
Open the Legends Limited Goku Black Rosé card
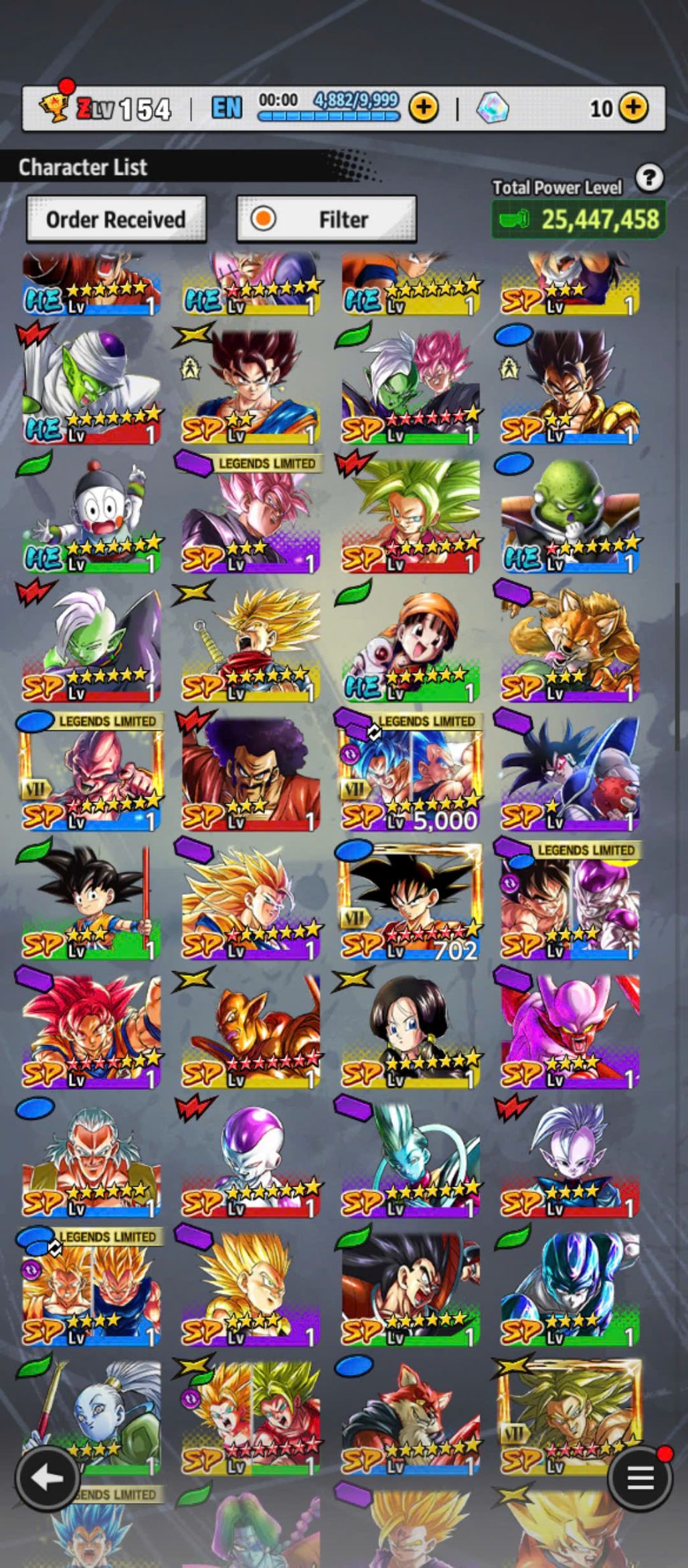[x=250, y=516]
